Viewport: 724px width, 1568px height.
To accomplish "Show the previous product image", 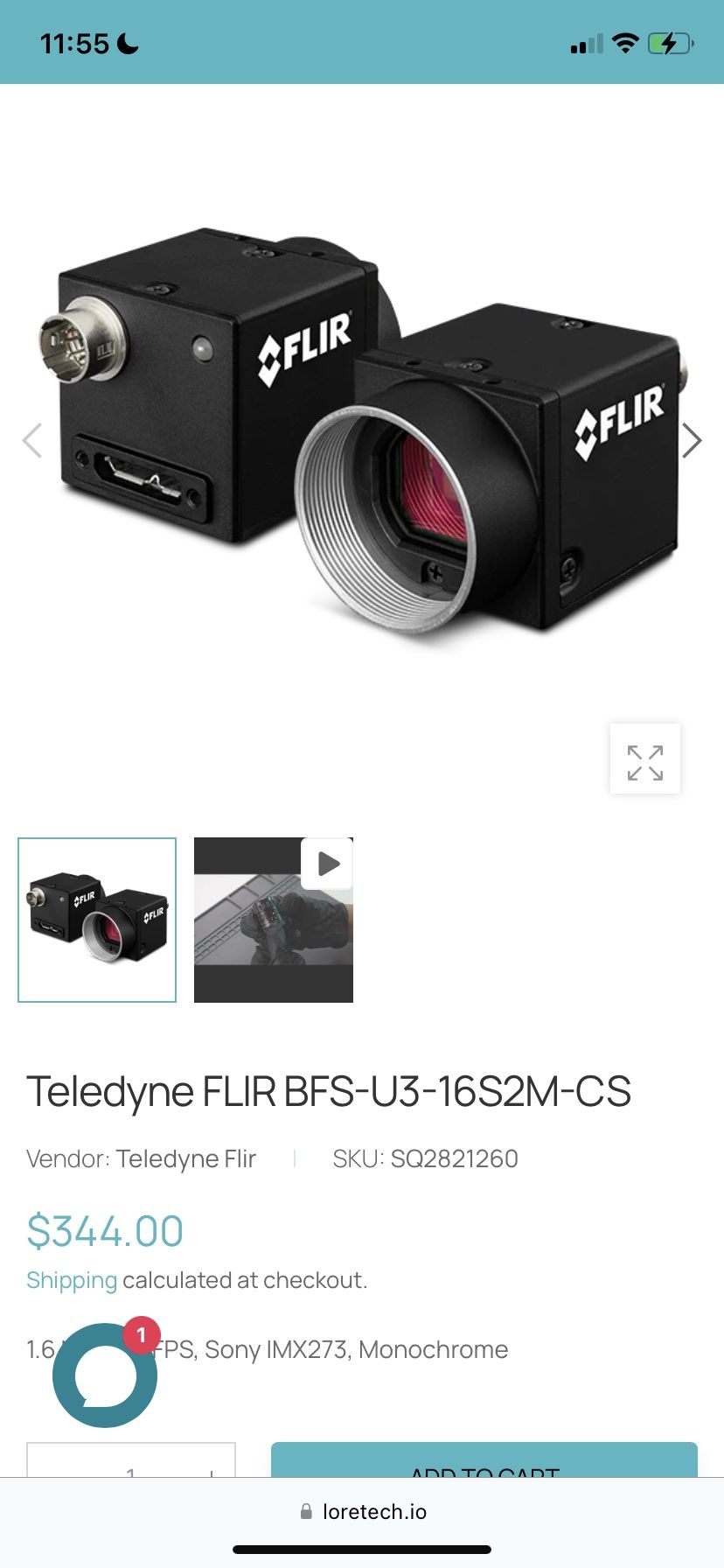I will 32,440.
